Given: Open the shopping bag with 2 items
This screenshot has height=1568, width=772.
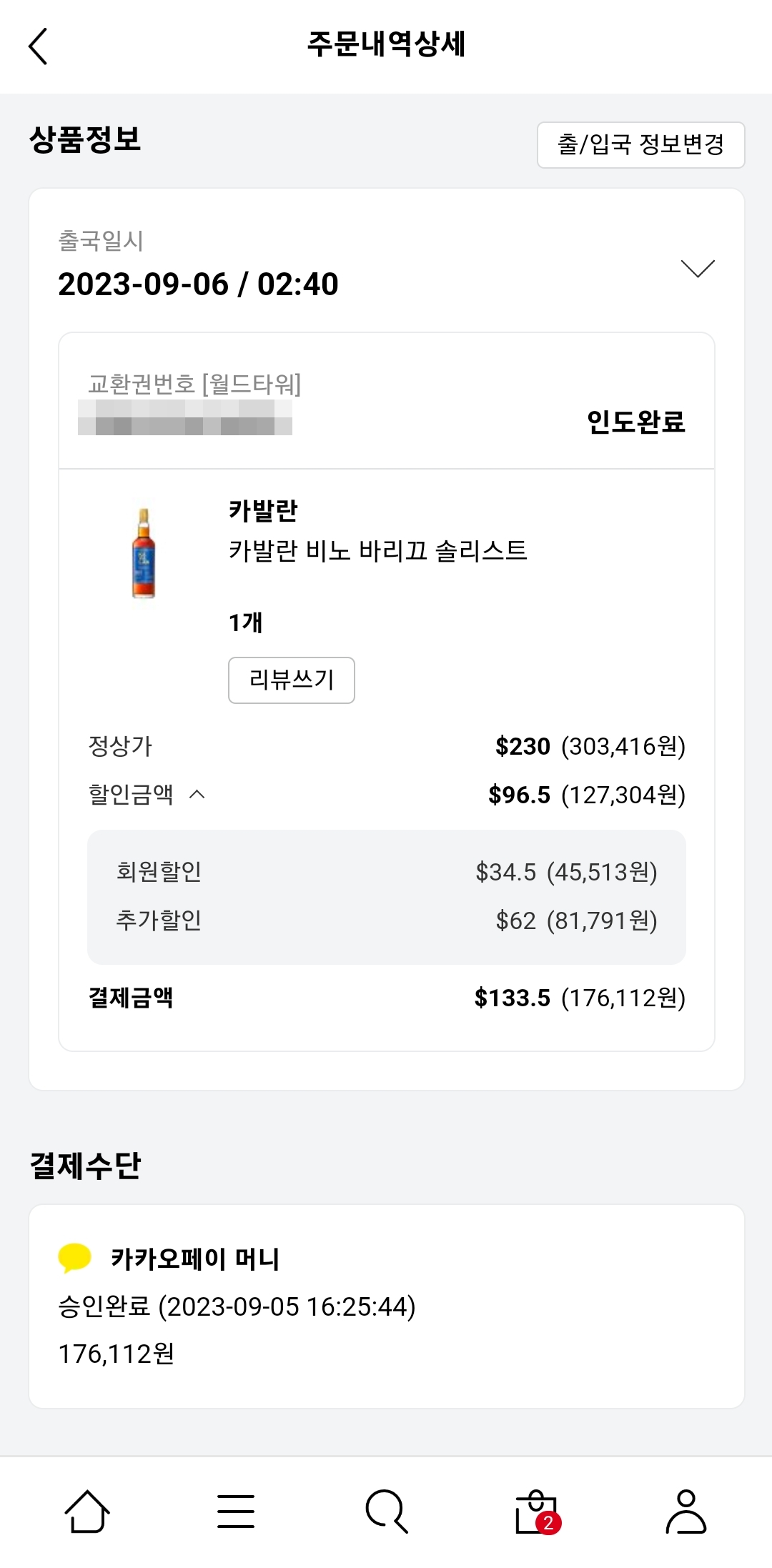Looking at the screenshot, I should click(537, 1511).
